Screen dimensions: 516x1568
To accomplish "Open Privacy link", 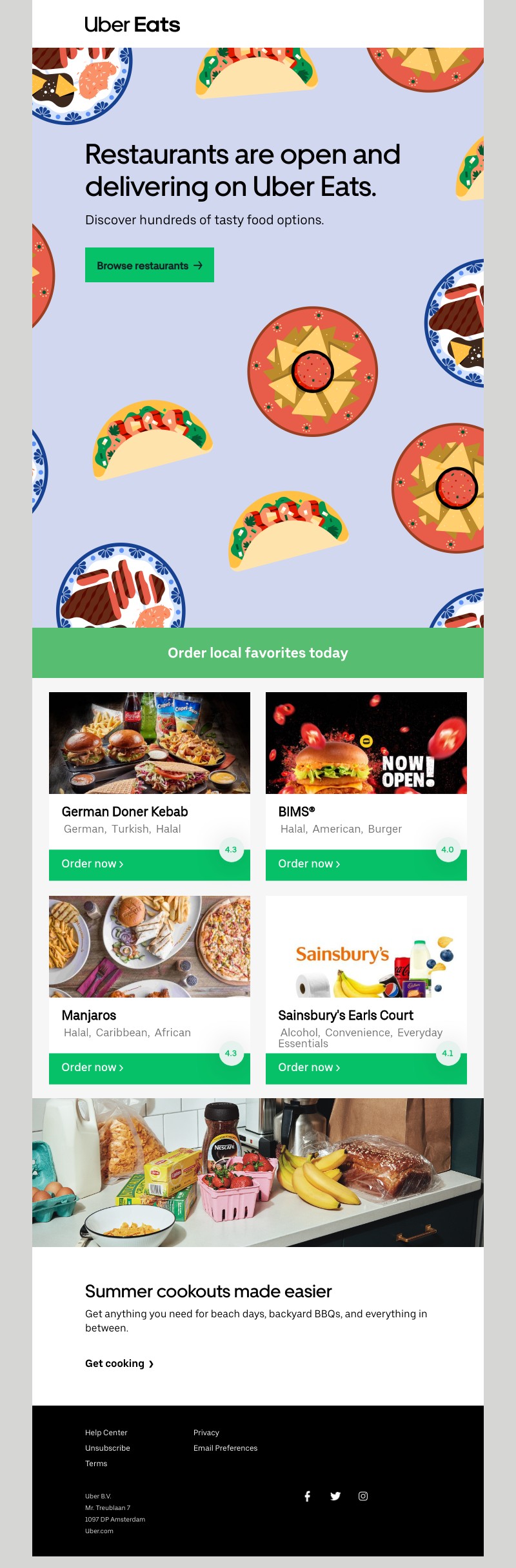I will click(206, 1433).
